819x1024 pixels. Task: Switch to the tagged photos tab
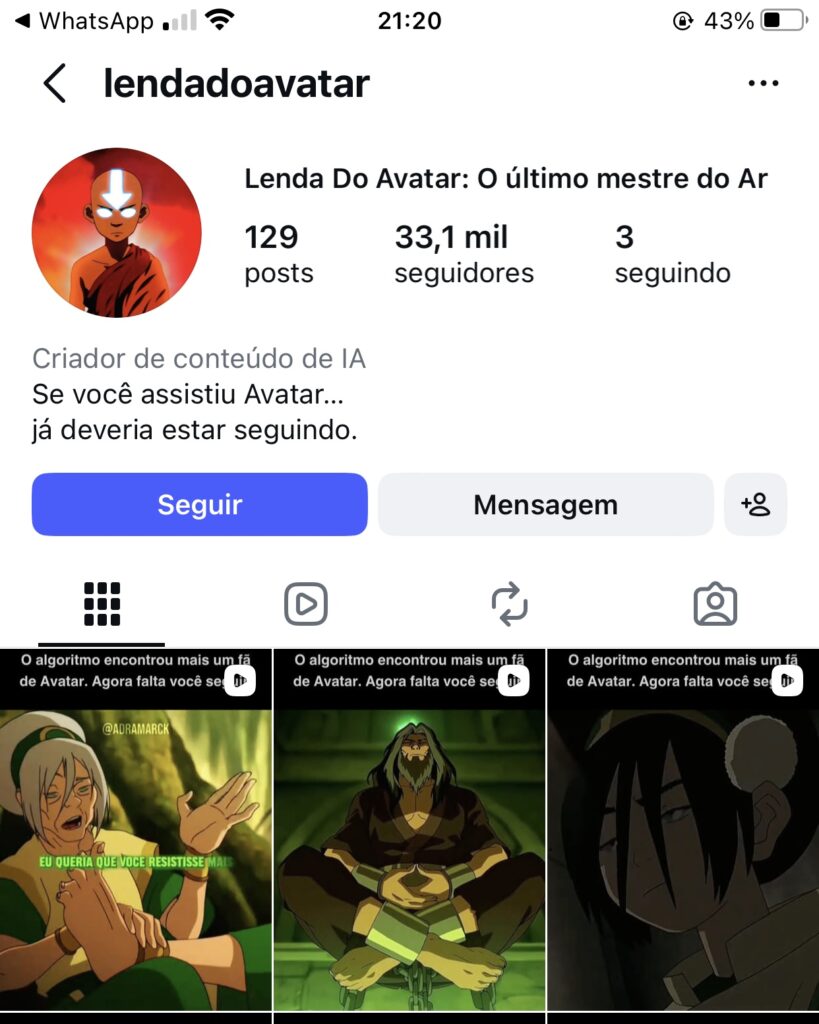pos(715,604)
